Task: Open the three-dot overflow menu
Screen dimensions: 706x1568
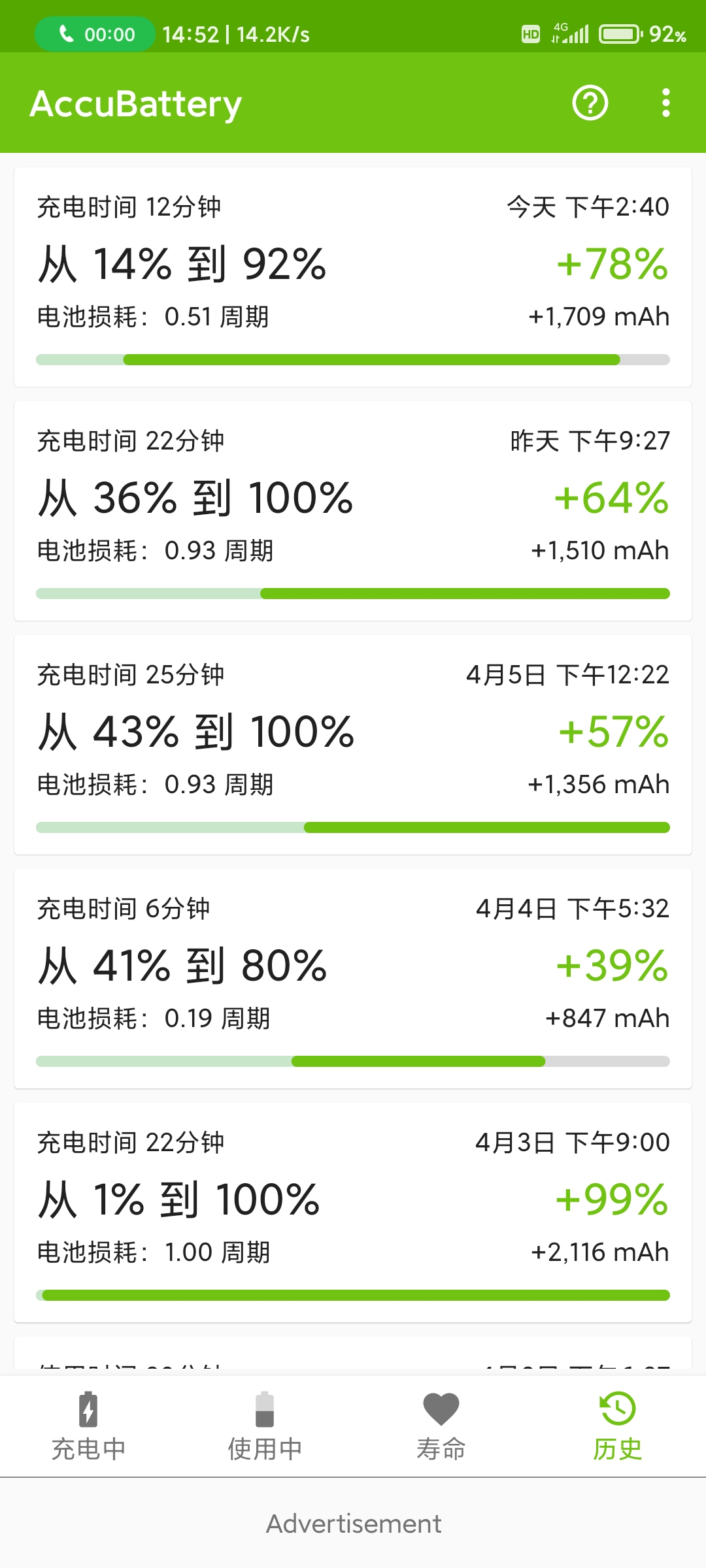Action: (665, 103)
